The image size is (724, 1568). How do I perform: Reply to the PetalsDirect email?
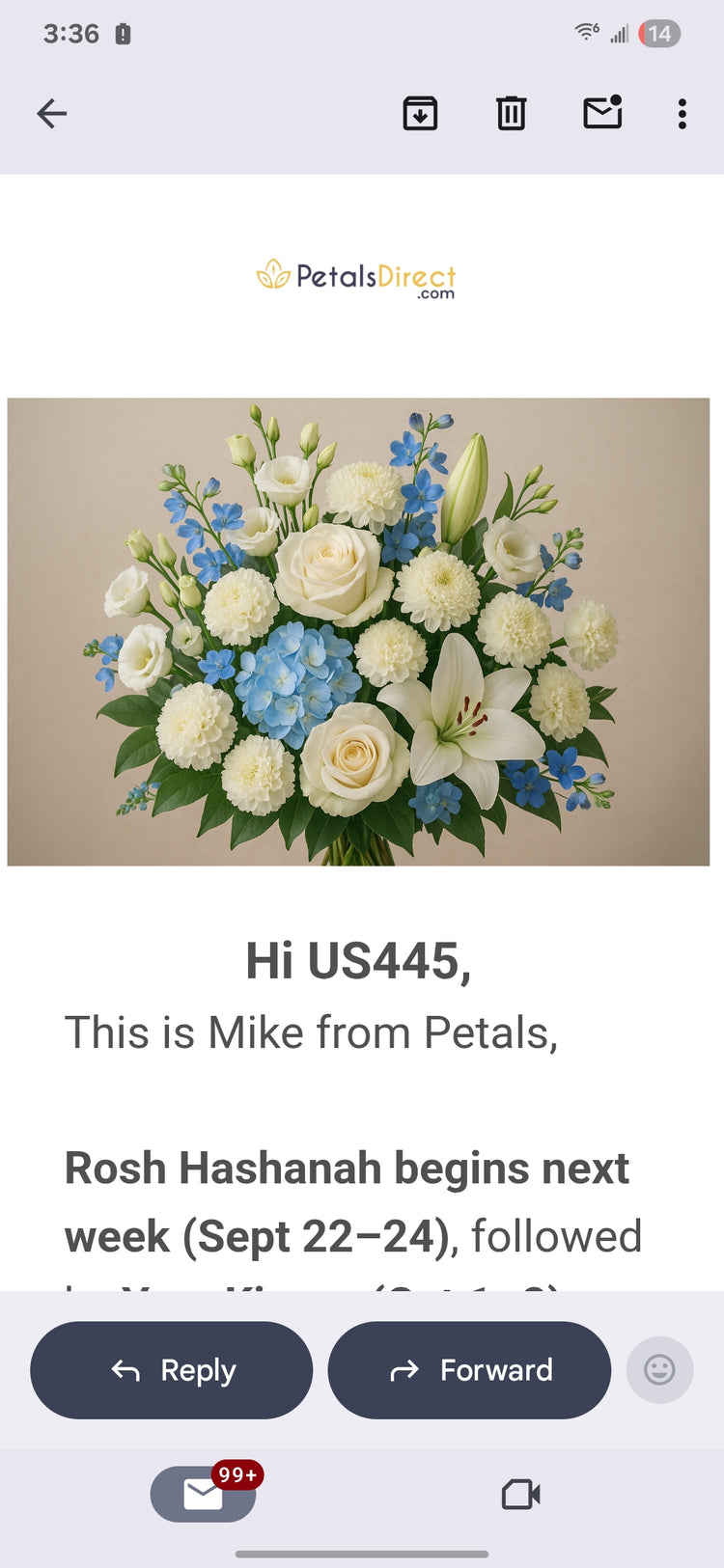tap(172, 1370)
